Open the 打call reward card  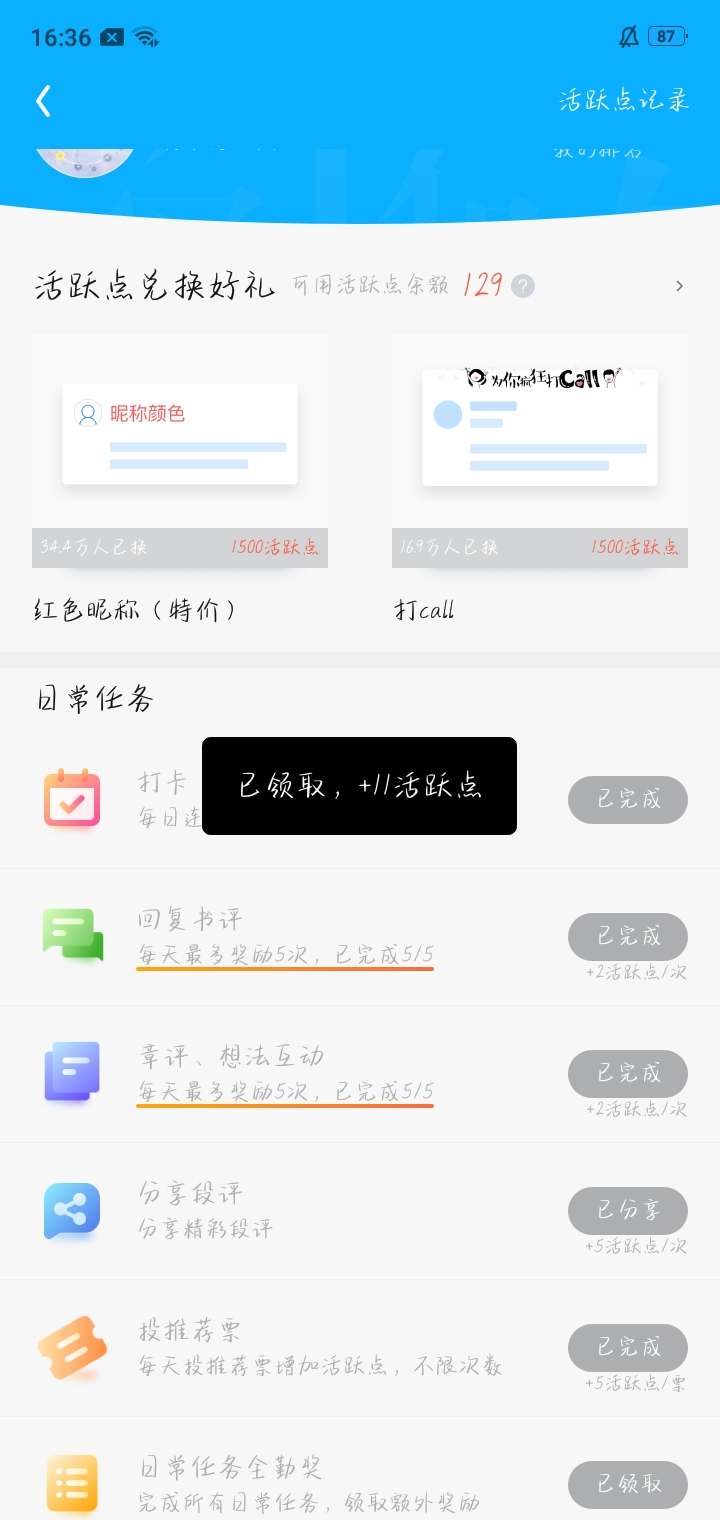click(x=540, y=480)
